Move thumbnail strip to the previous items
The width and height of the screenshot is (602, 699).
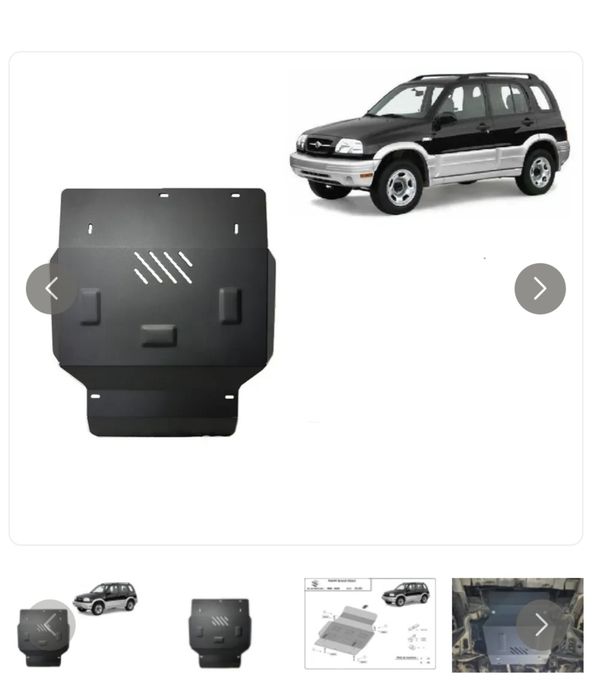(x=50, y=625)
